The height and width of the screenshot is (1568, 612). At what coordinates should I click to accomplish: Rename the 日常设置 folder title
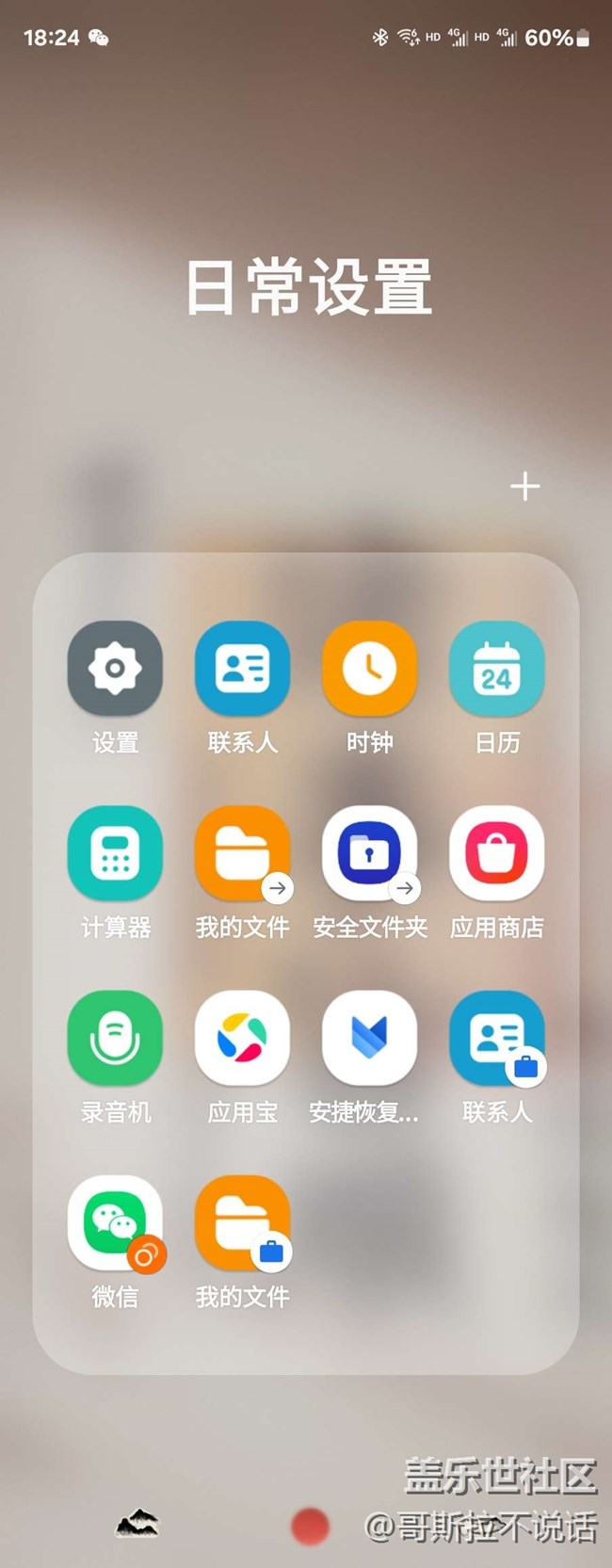coord(308,287)
